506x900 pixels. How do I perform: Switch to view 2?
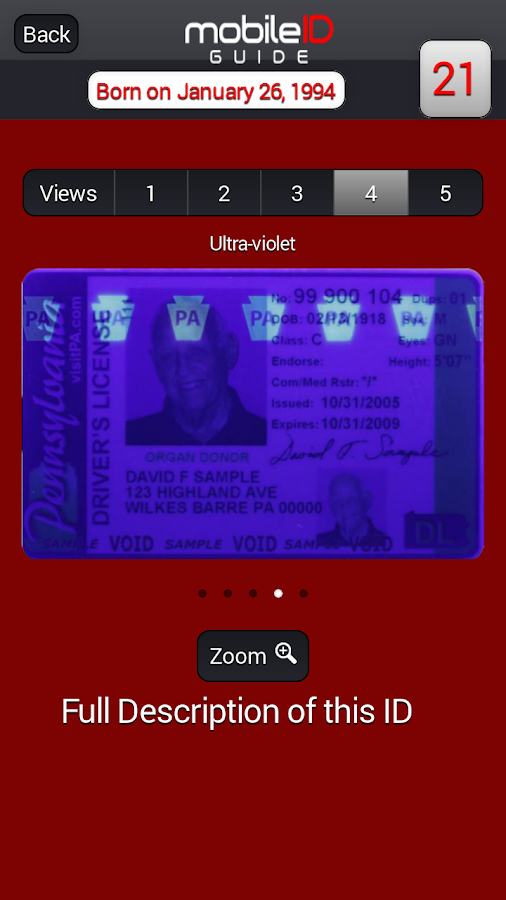click(224, 193)
